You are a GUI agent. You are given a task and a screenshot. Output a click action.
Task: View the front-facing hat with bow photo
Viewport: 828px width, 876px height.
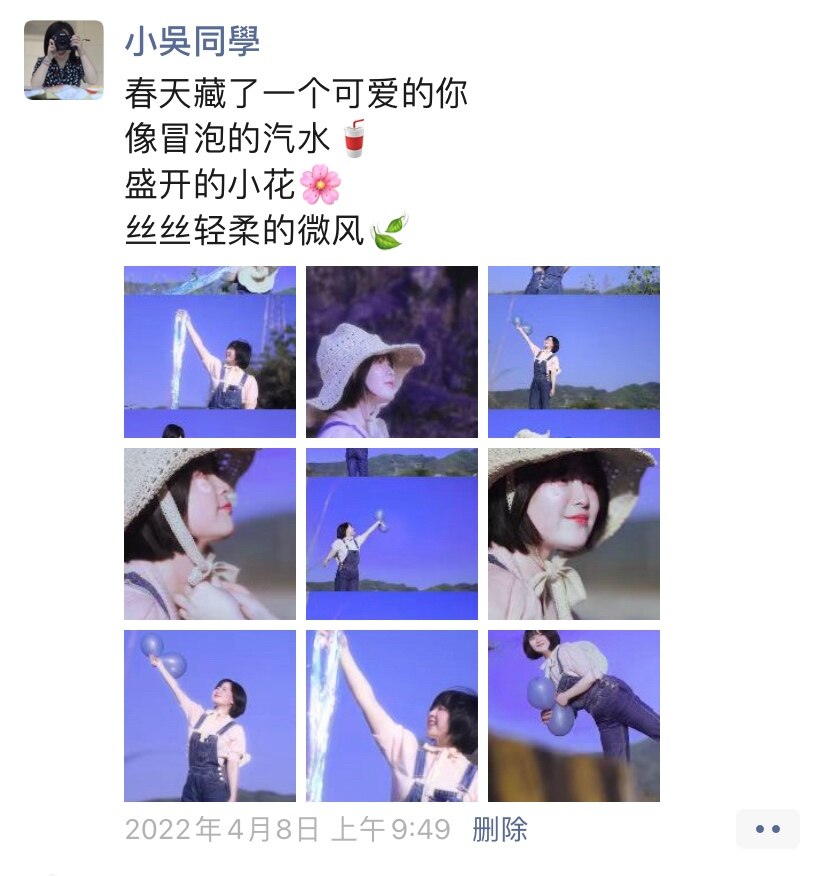(574, 534)
